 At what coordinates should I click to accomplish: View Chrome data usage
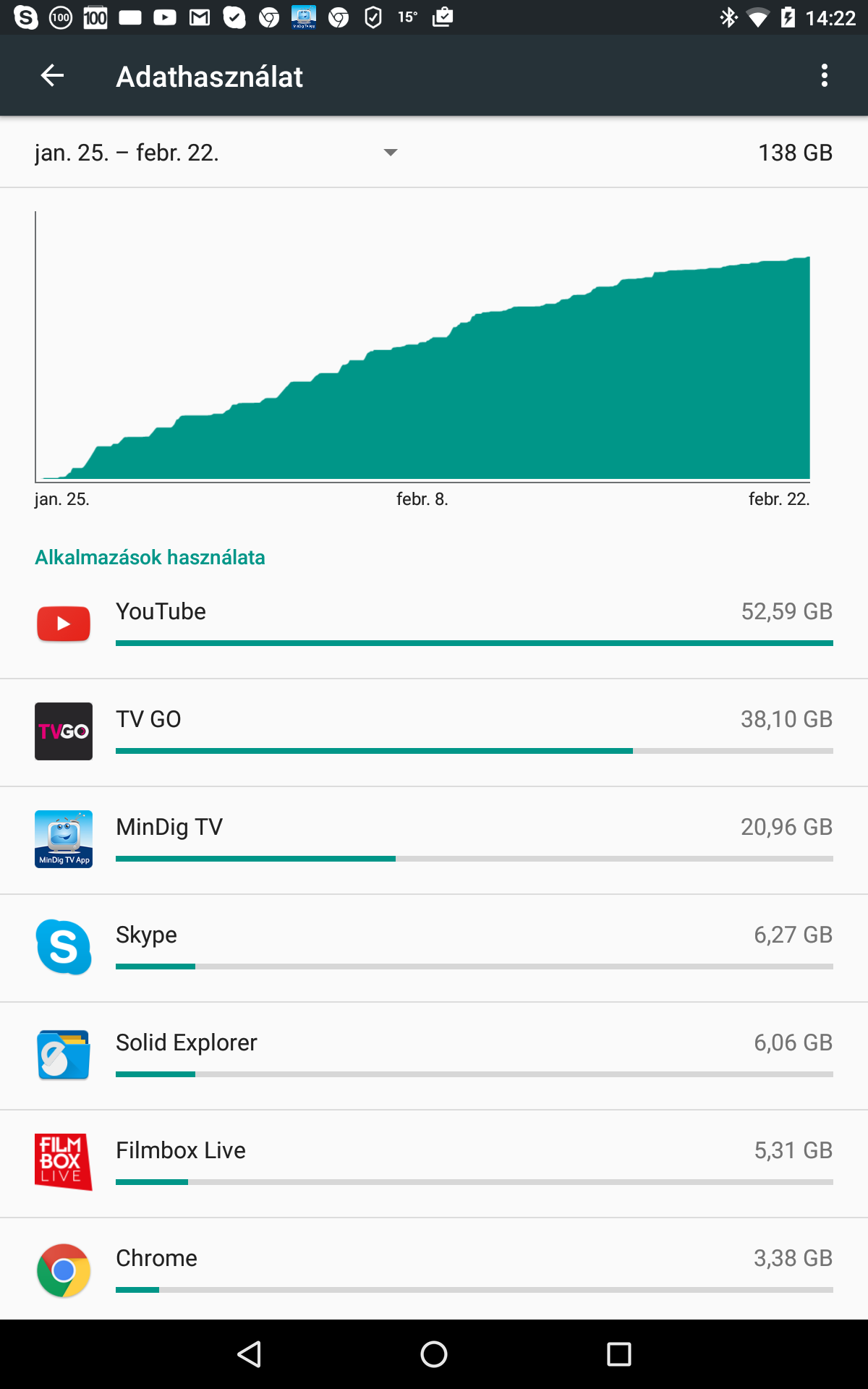tap(434, 1270)
